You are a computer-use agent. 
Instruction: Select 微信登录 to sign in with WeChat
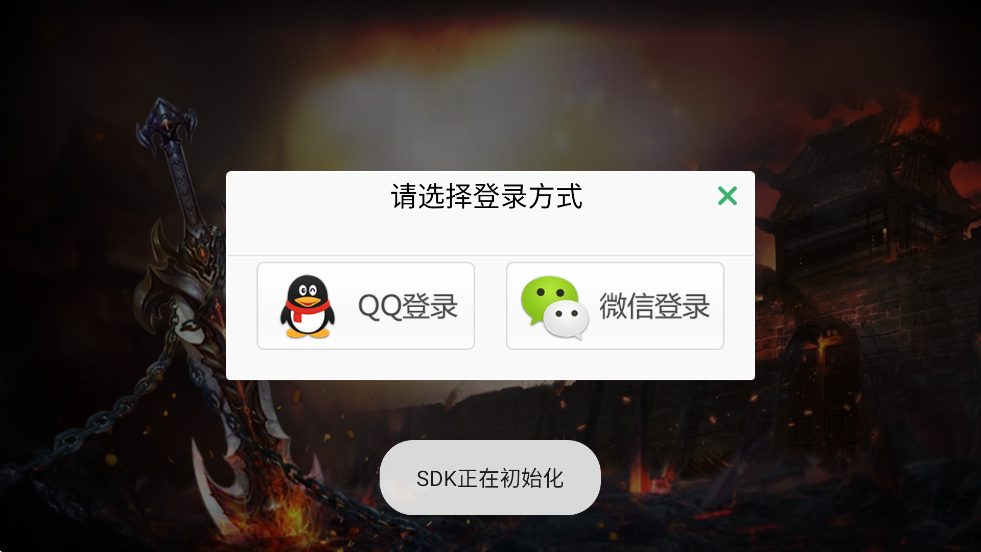(614, 306)
